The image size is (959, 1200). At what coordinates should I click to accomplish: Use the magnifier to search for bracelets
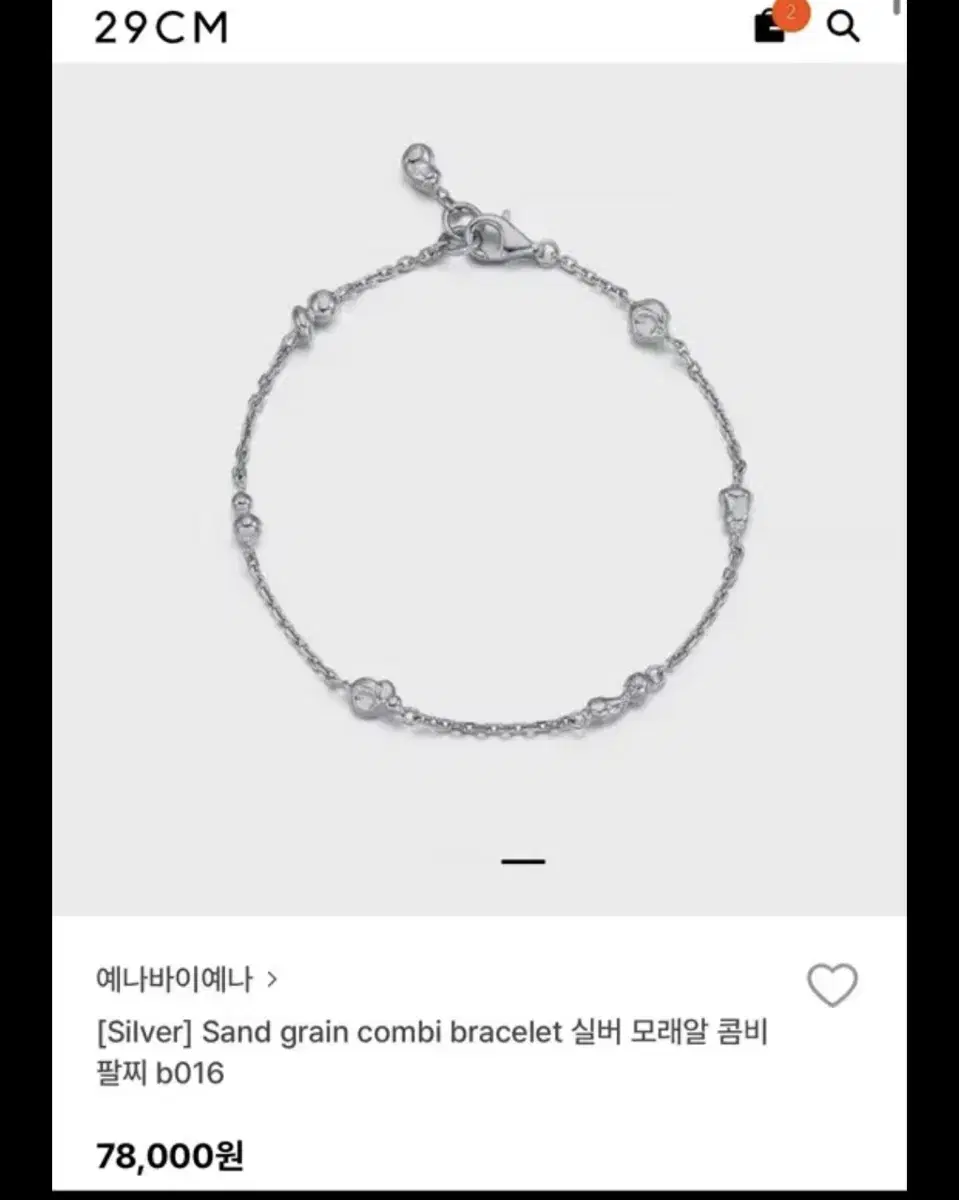pos(845,27)
